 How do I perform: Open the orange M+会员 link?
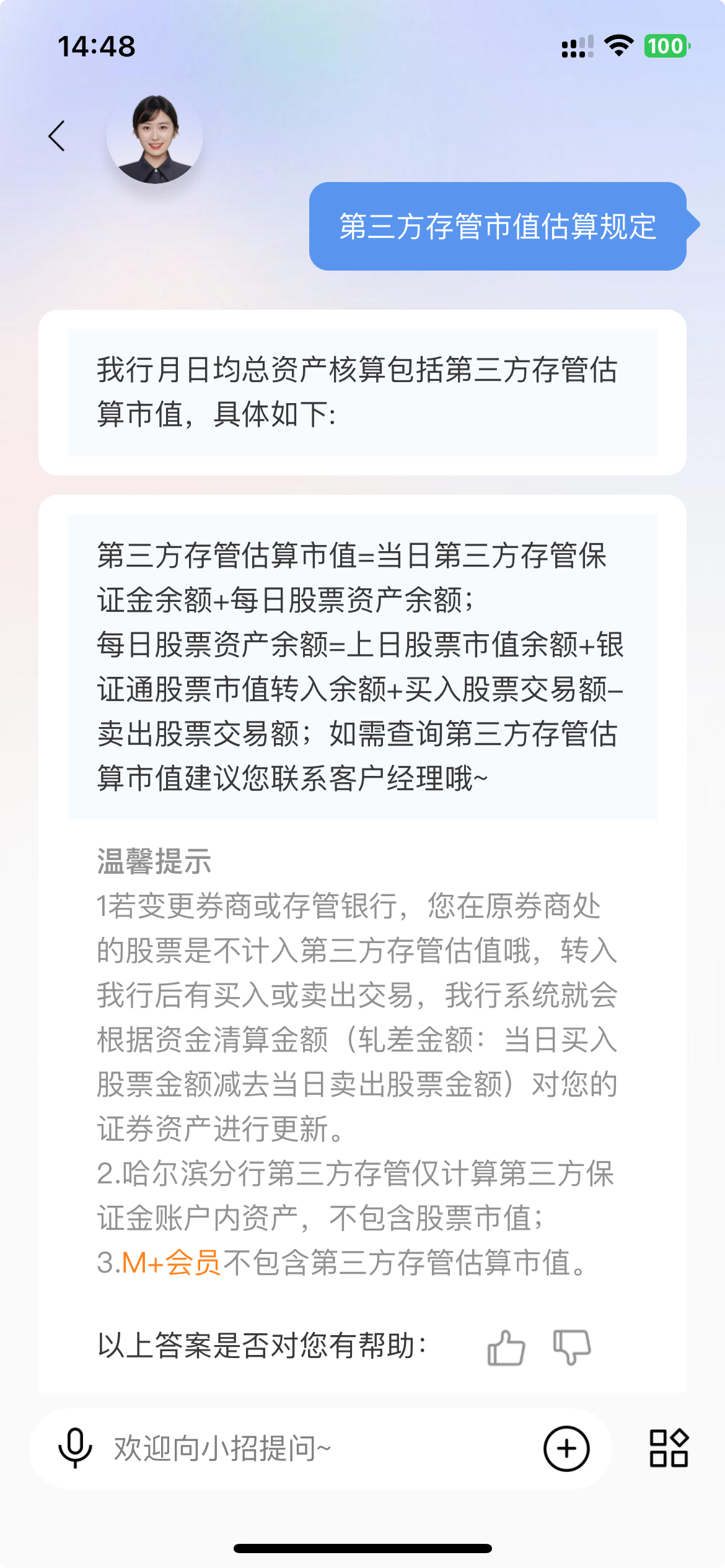pyautogui.click(x=171, y=1263)
